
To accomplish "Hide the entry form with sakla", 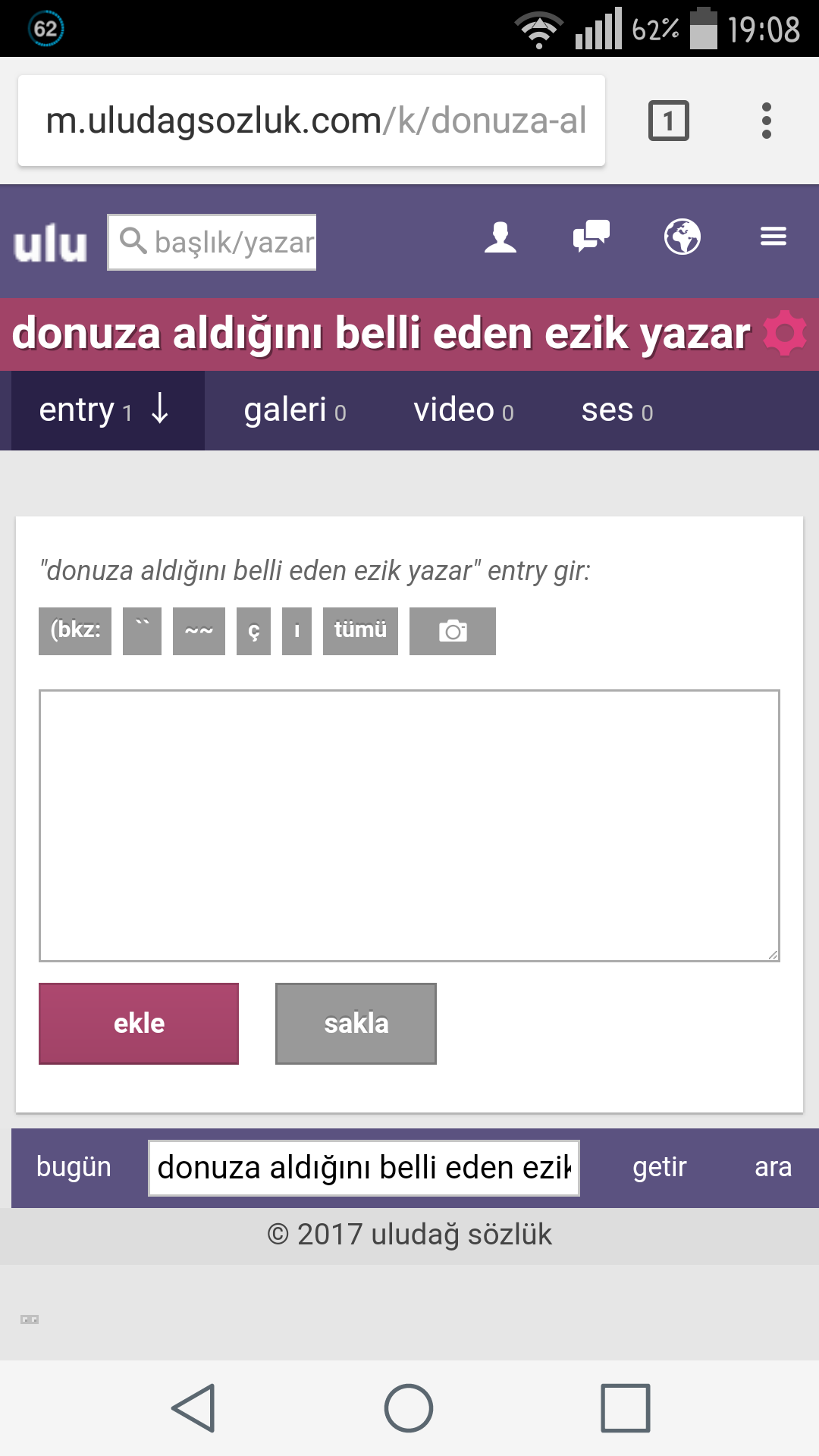I will (x=356, y=1023).
